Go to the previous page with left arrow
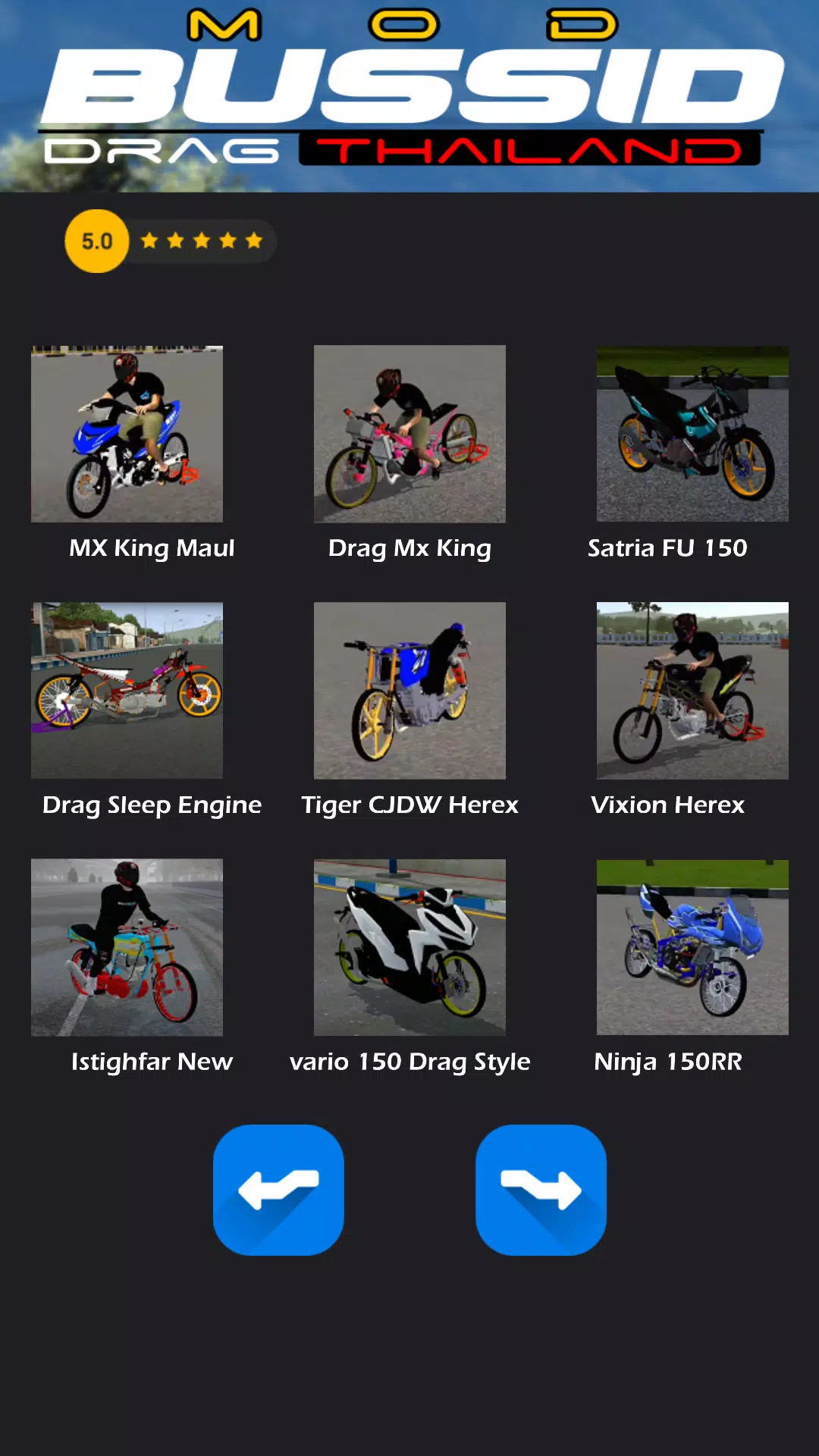 (278, 1190)
